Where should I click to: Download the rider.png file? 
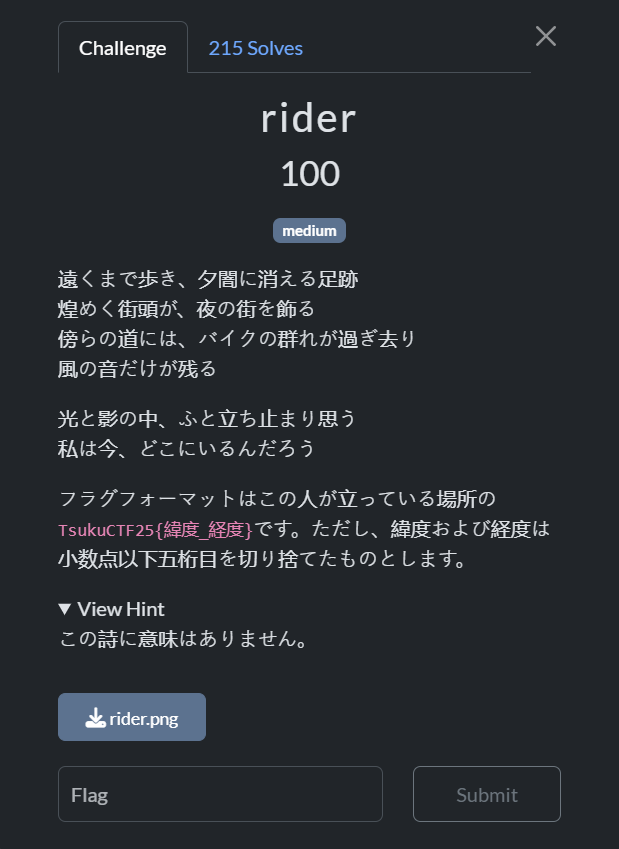coord(132,717)
